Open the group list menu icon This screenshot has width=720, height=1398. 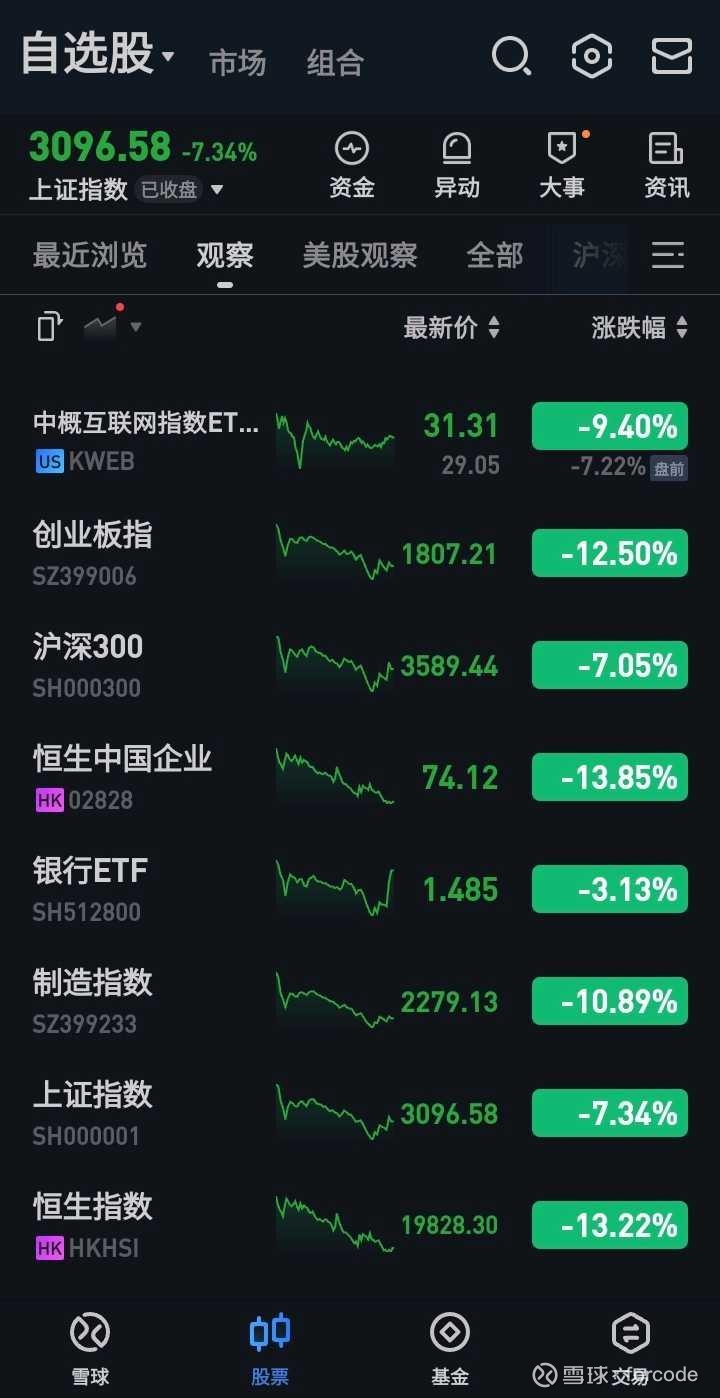pyautogui.click(x=668, y=256)
